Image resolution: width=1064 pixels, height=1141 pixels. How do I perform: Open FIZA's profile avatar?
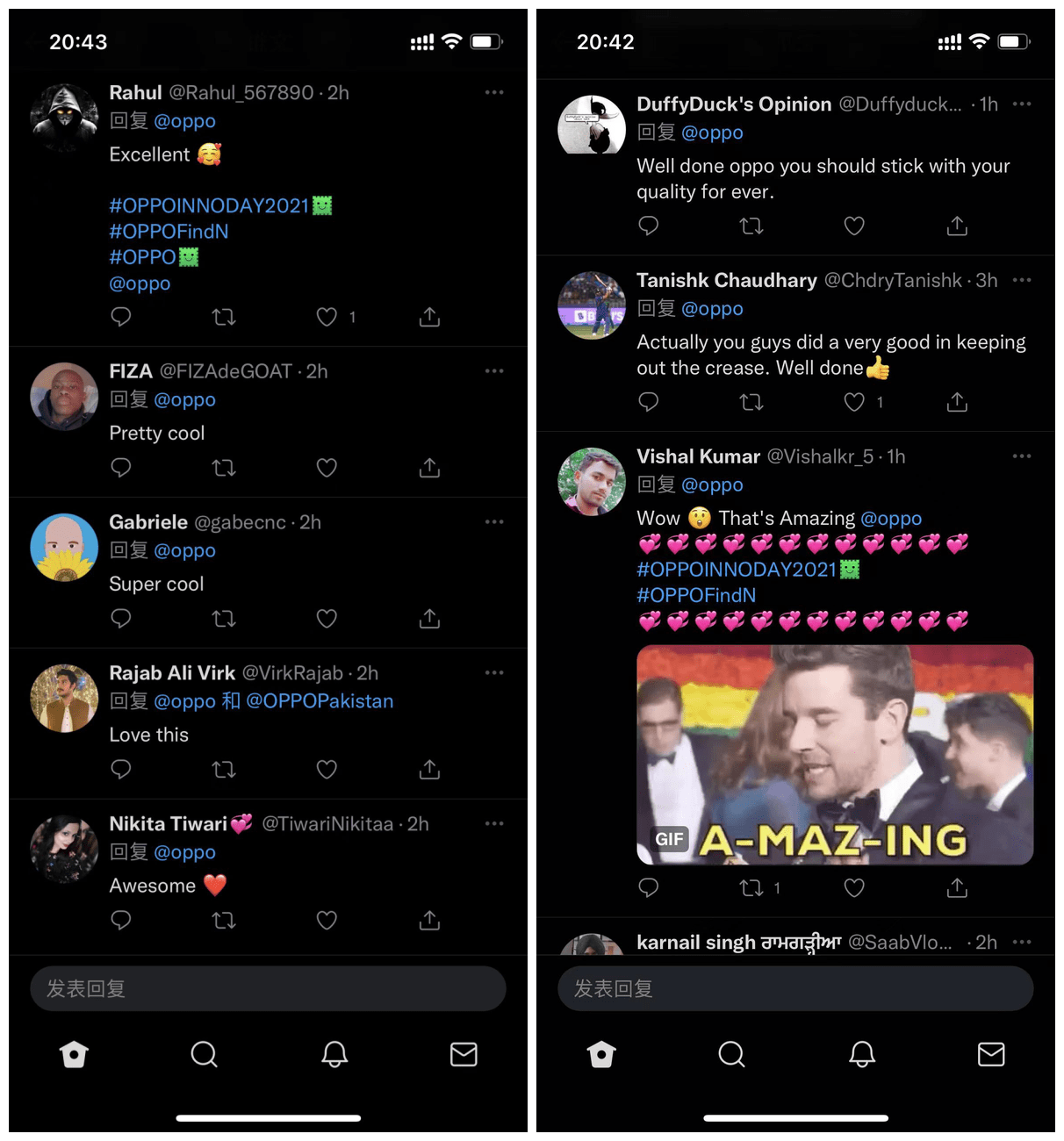[x=64, y=396]
